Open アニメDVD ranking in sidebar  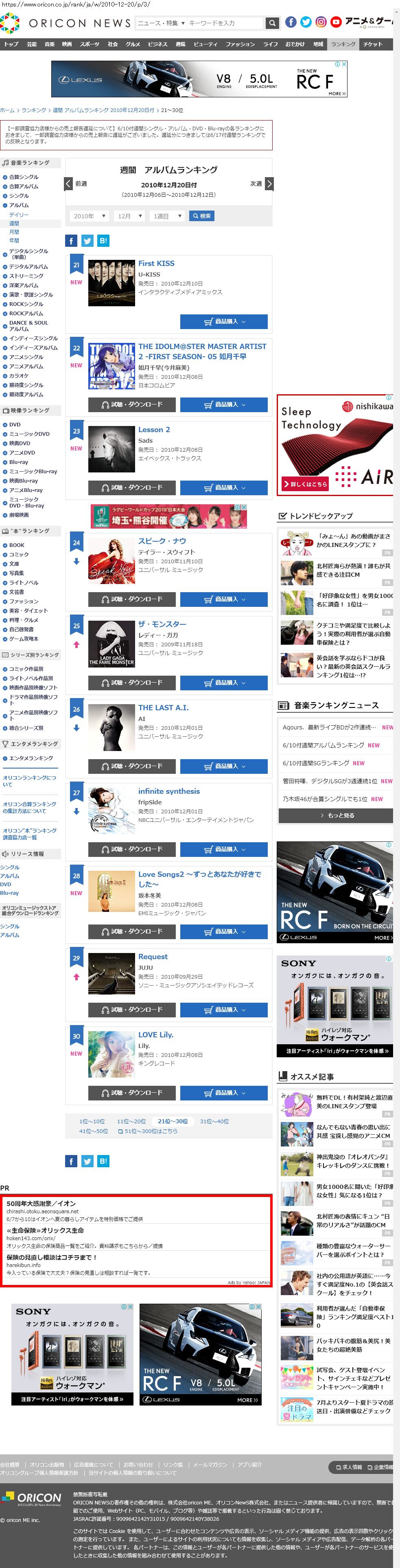22,452
